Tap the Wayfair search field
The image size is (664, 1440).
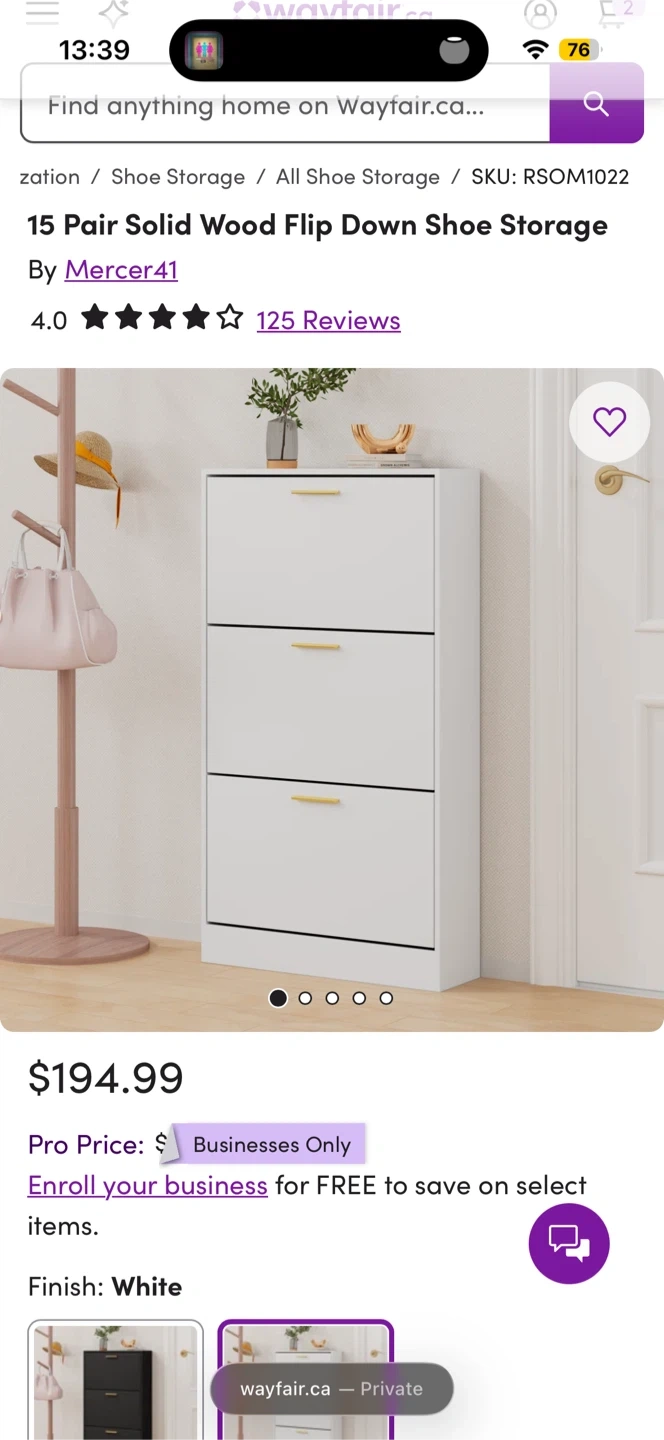point(285,105)
